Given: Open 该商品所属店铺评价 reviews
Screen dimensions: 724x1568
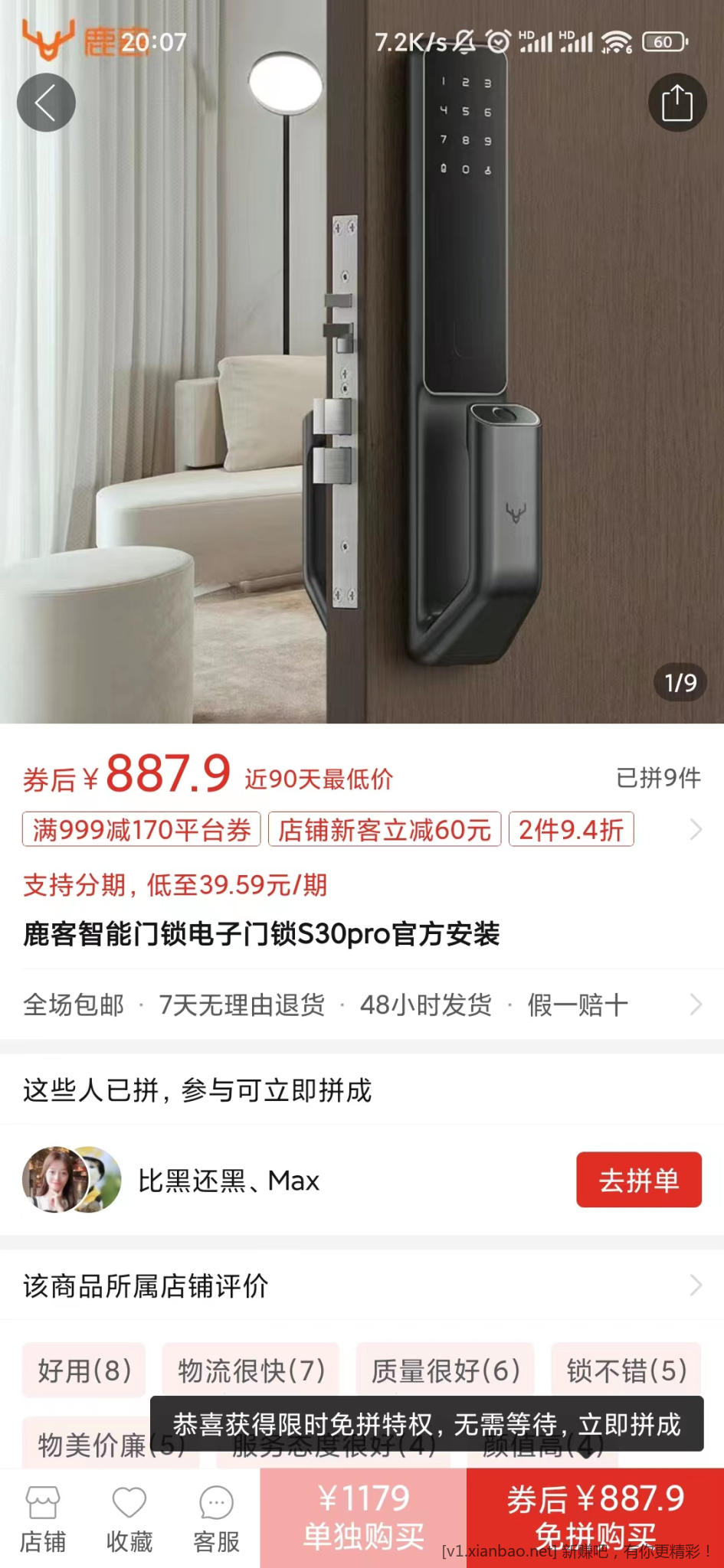Looking at the screenshot, I should tap(360, 1285).
